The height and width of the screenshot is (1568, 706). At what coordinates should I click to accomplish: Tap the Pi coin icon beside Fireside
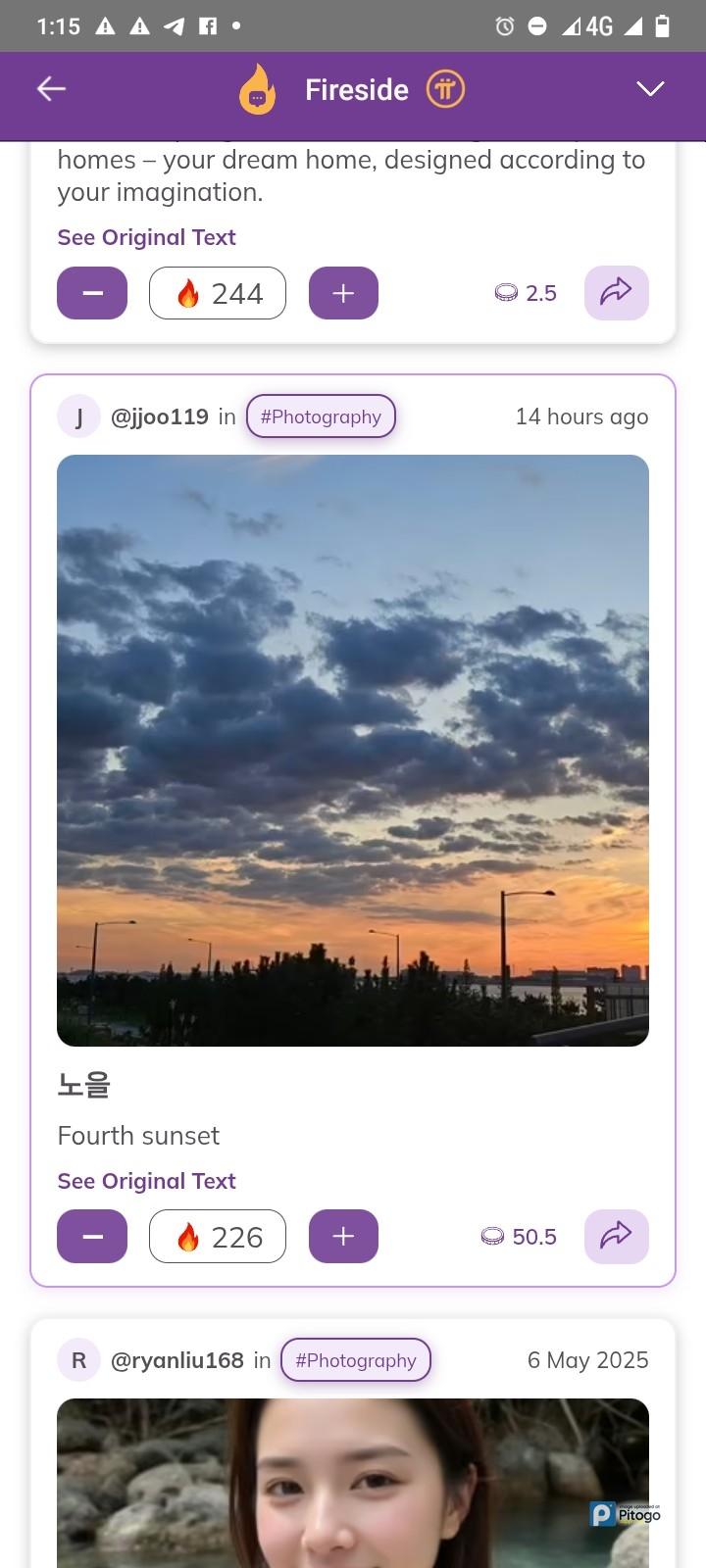pos(445,89)
